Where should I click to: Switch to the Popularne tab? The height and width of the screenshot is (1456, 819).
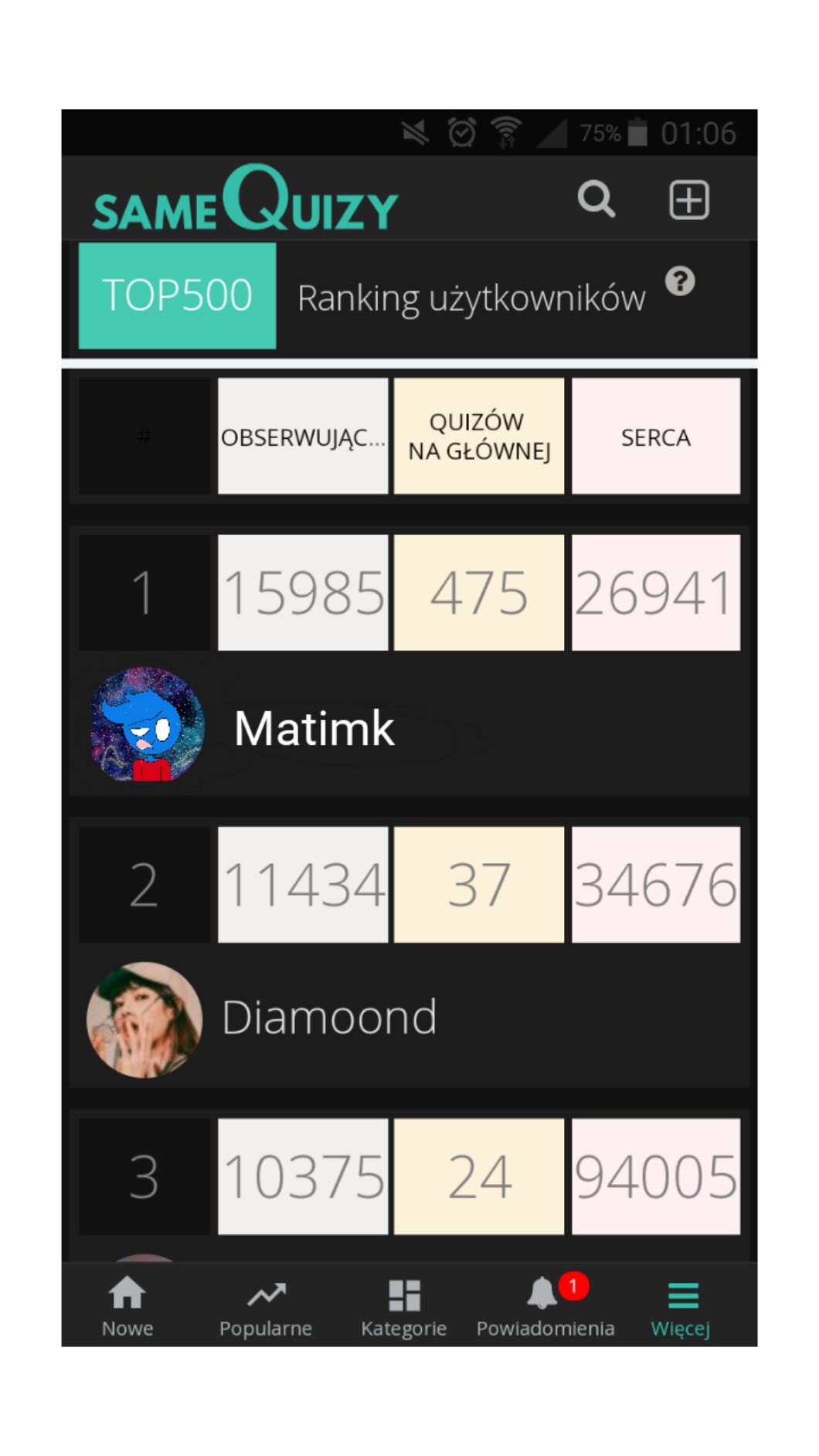pos(266,1306)
